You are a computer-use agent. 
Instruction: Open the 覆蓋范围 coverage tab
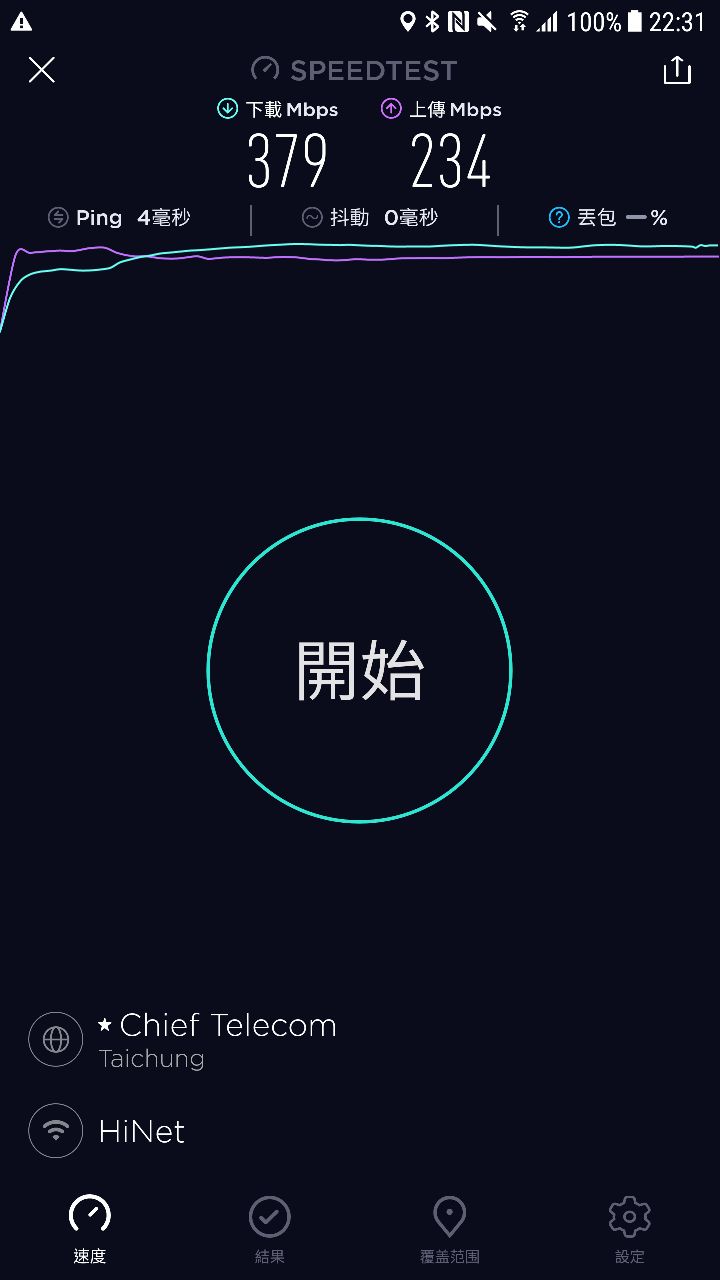click(450, 1229)
